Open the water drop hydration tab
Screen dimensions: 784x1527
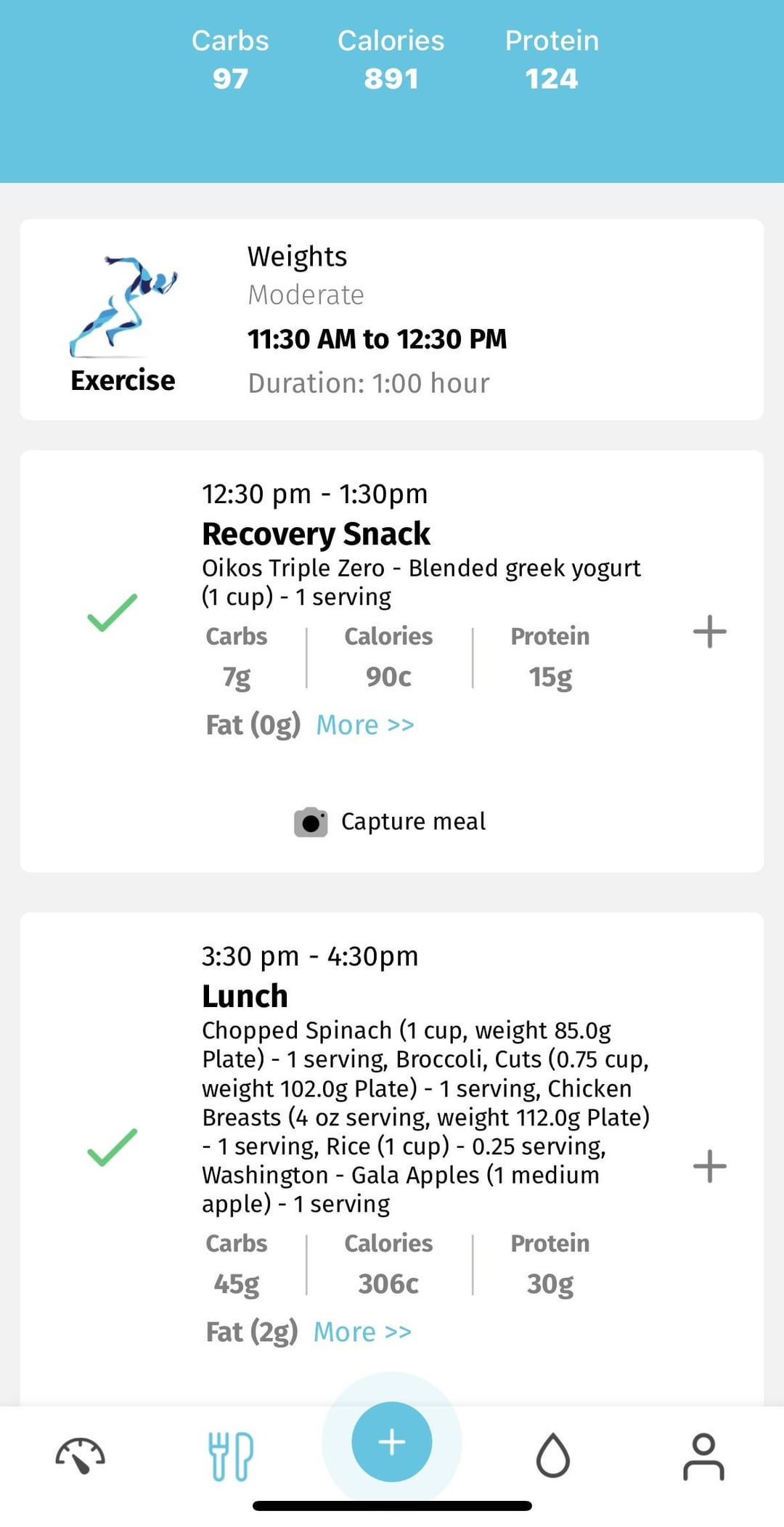tap(553, 1454)
